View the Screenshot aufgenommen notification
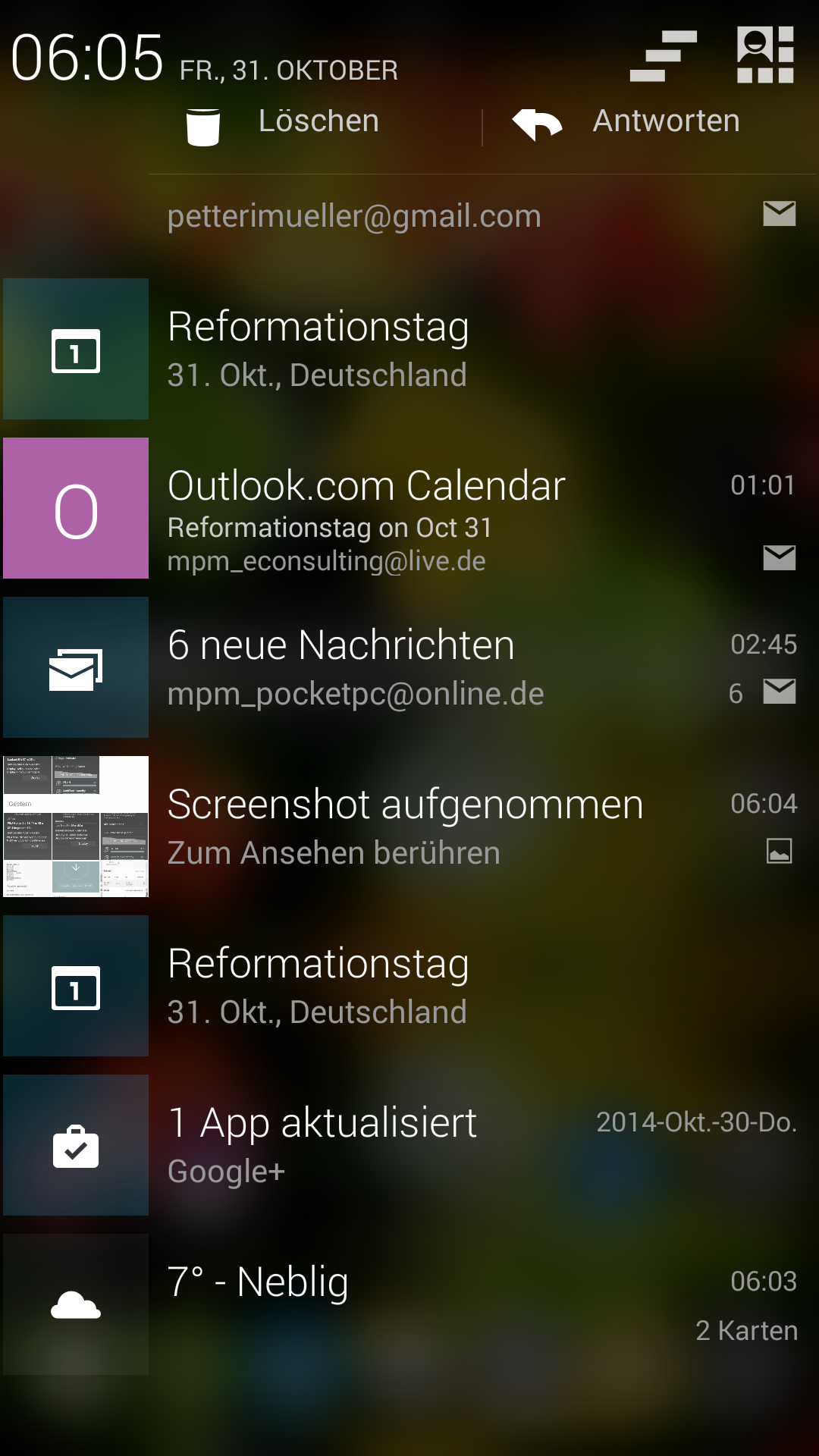Viewport: 819px width, 1456px height. click(x=409, y=827)
